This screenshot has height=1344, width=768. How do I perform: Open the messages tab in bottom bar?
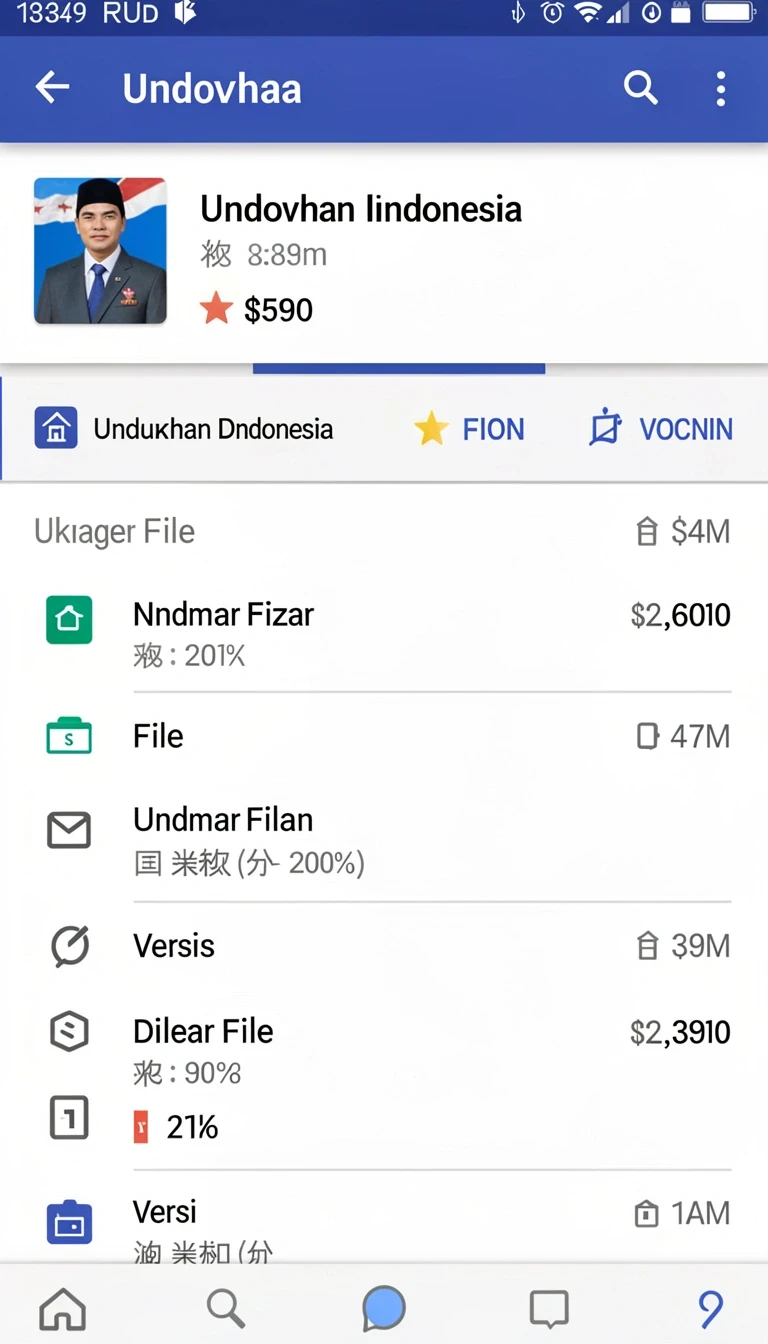(x=549, y=1308)
